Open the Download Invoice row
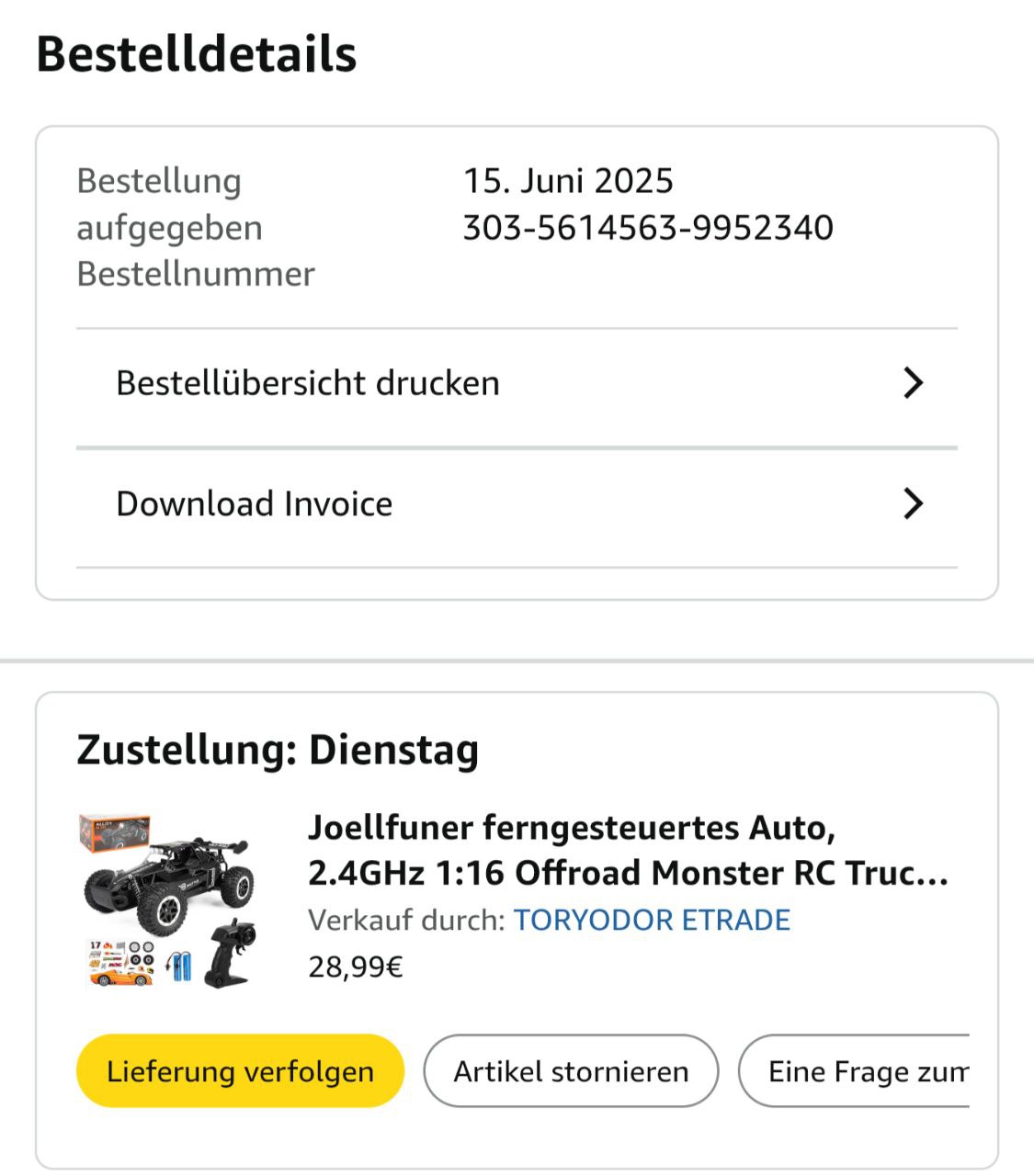This screenshot has height=1176, width=1034. (517, 503)
